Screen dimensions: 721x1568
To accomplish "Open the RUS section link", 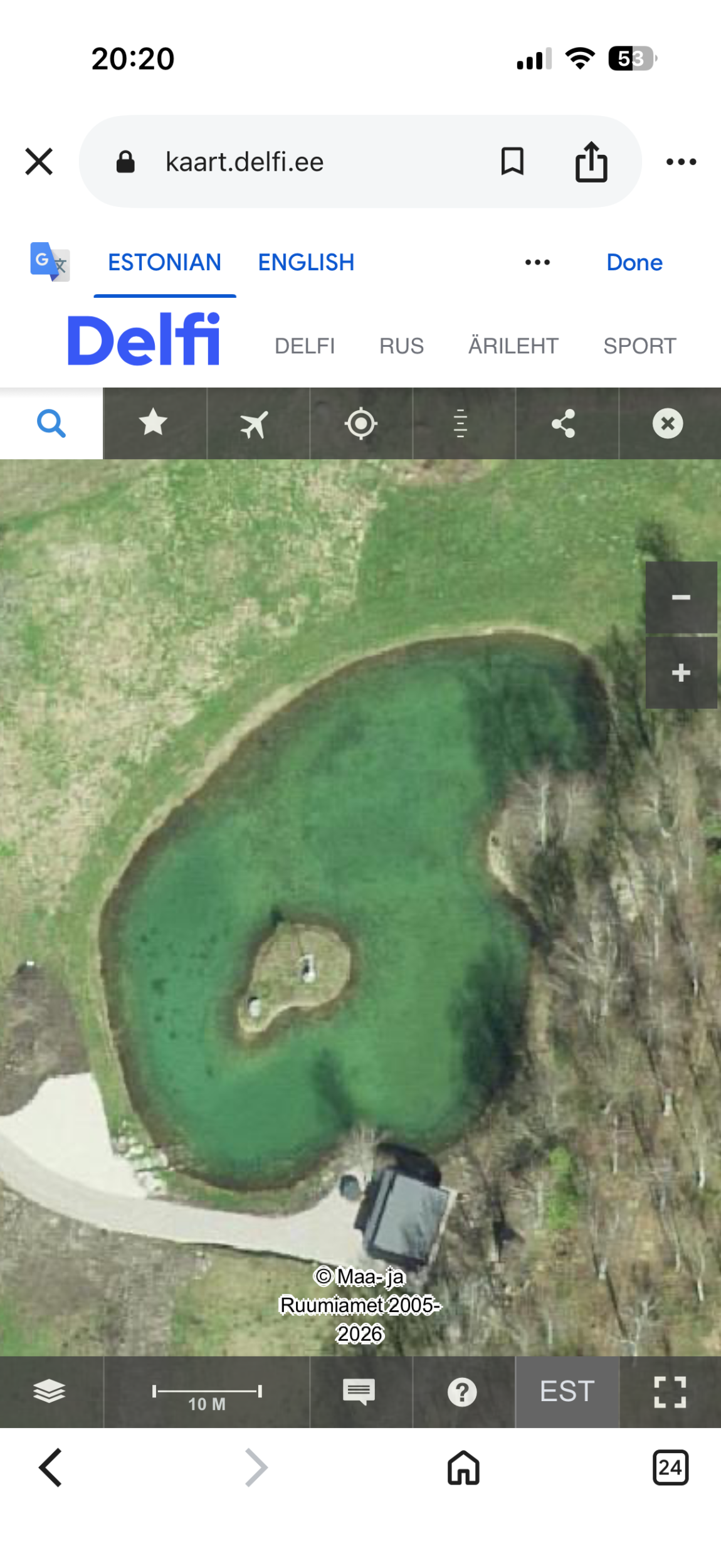I will 401,346.
